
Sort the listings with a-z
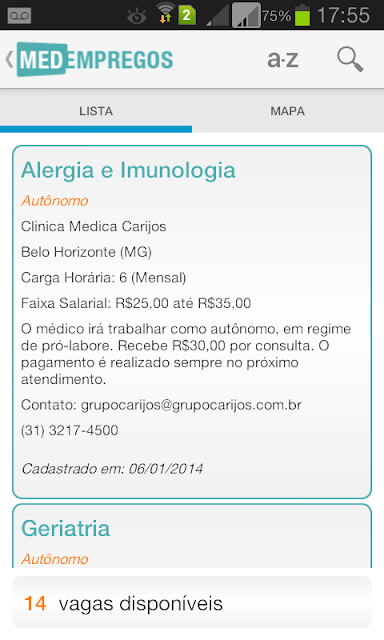tap(283, 60)
